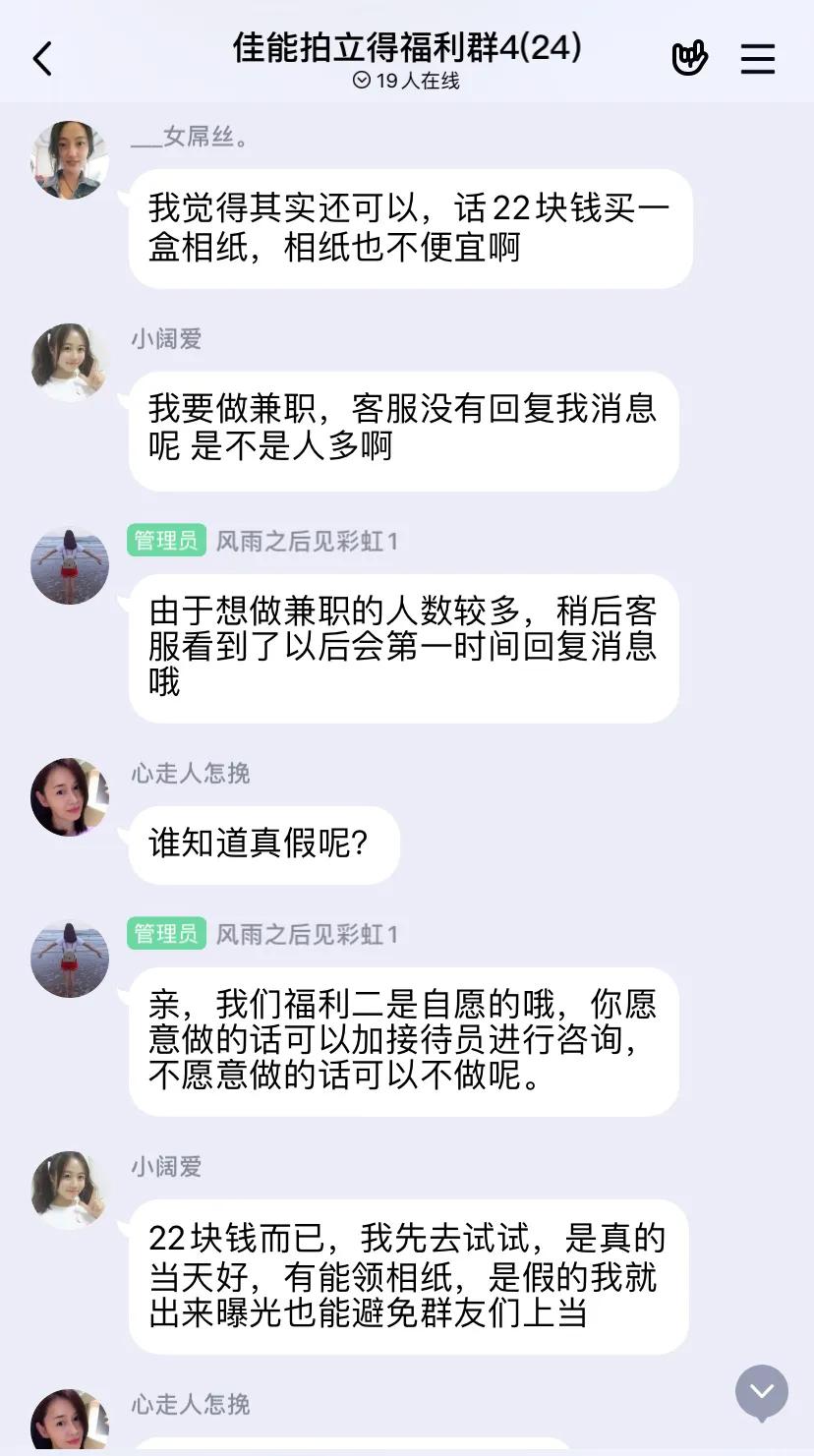Tap 心走人怎挽's avatar photo

click(x=69, y=797)
